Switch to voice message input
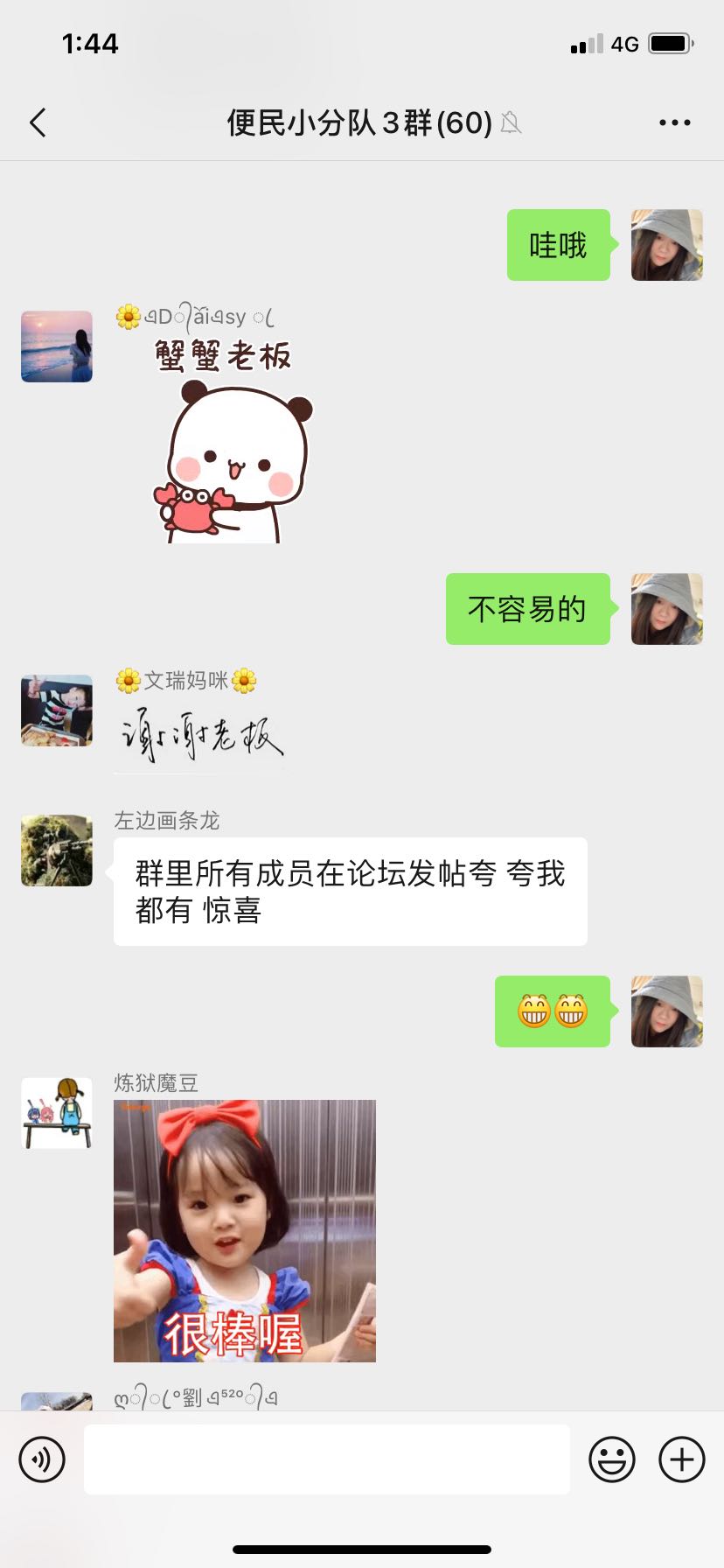The image size is (724, 1568). [x=42, y=1459]
